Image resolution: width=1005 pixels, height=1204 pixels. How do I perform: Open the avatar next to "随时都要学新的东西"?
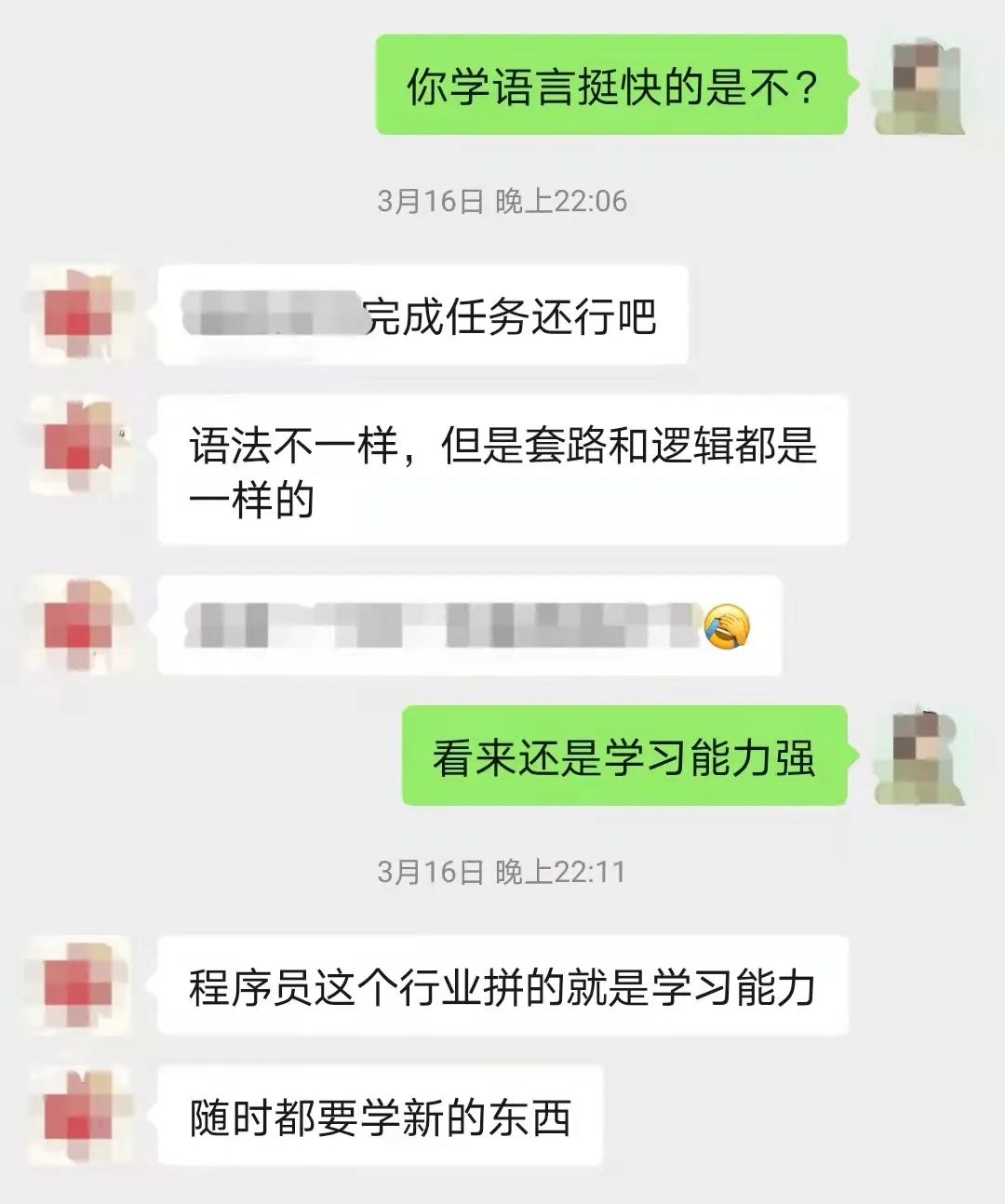[x=77, y=1116]
